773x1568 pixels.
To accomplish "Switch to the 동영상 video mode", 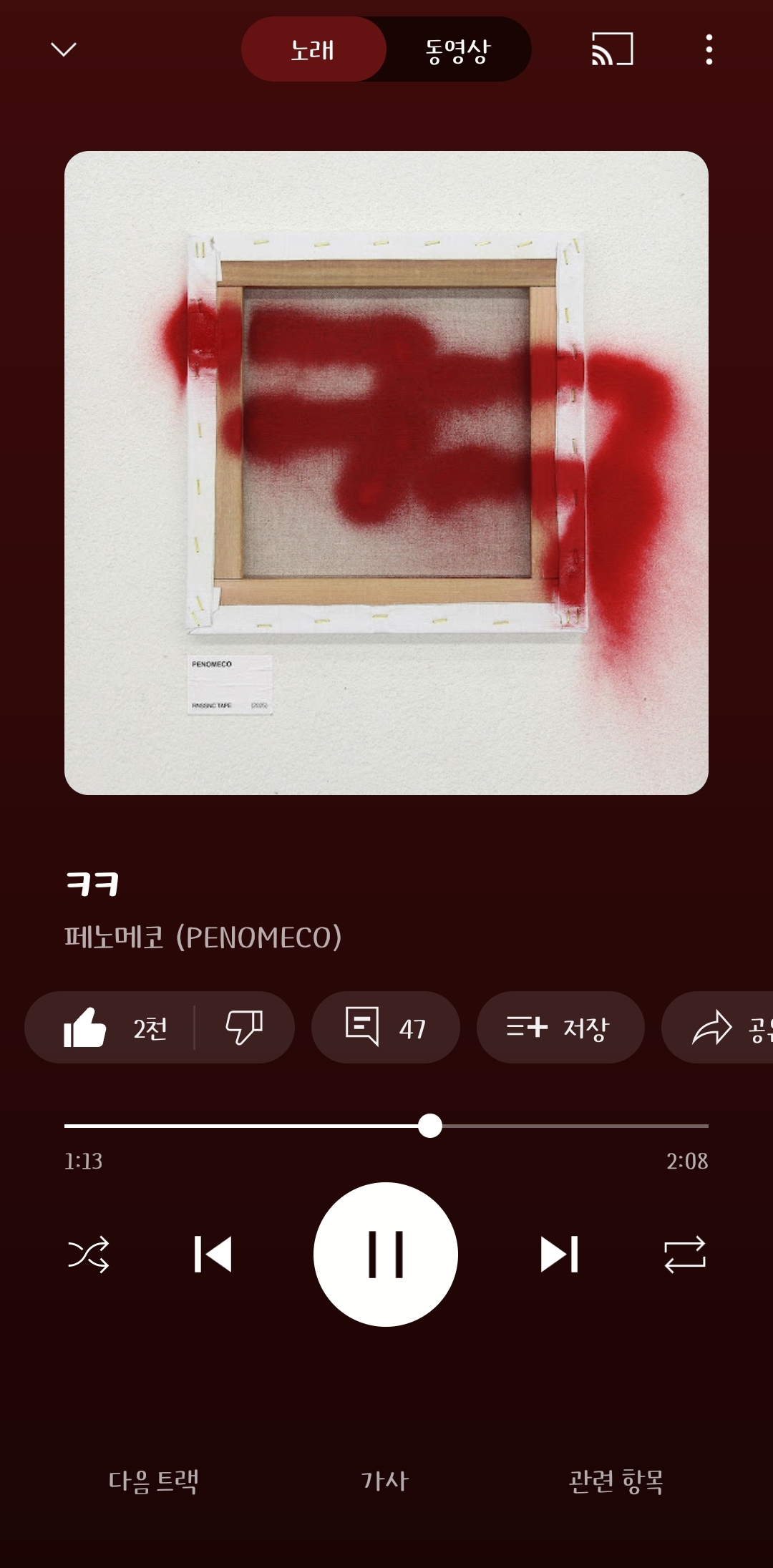I will (458, 50).
